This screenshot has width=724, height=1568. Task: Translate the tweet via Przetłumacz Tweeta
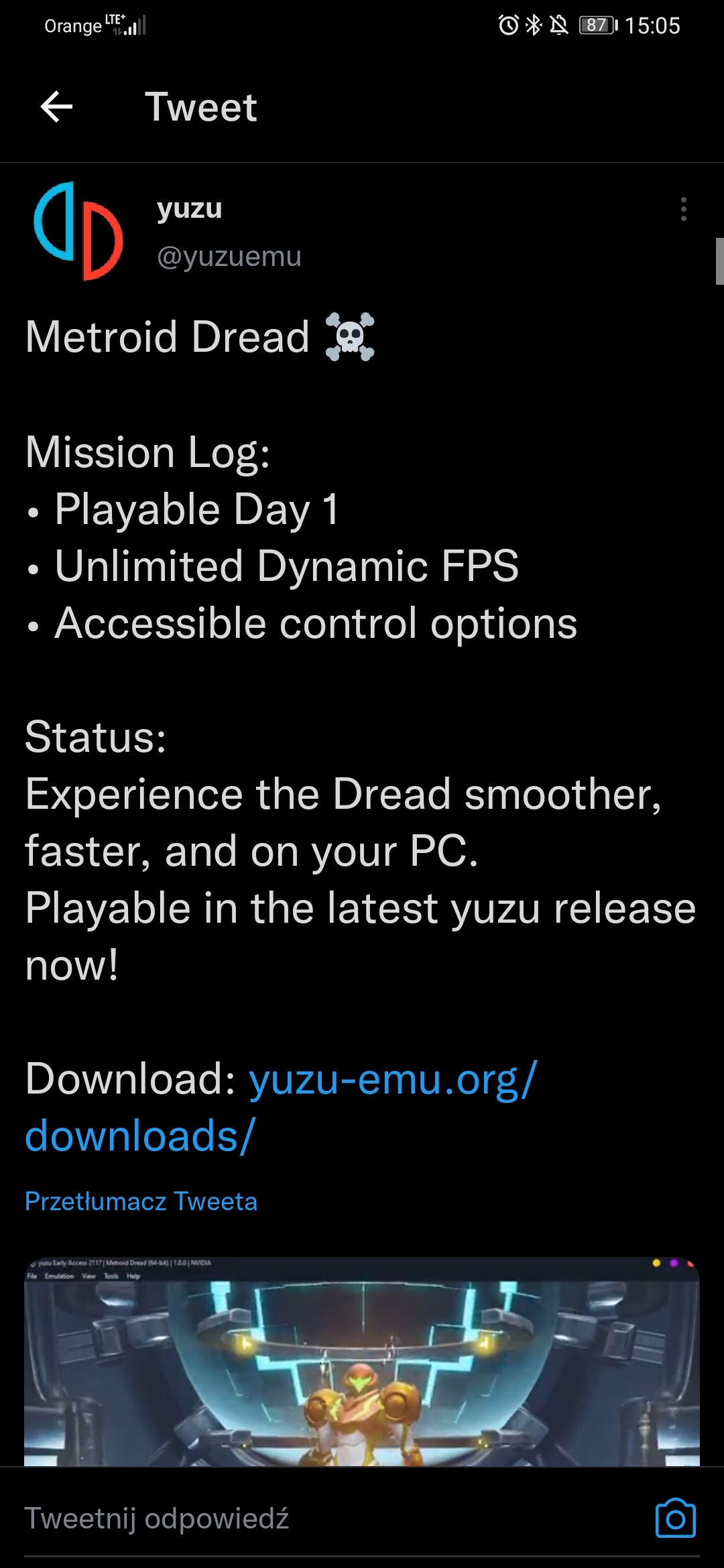point(141,1201)
